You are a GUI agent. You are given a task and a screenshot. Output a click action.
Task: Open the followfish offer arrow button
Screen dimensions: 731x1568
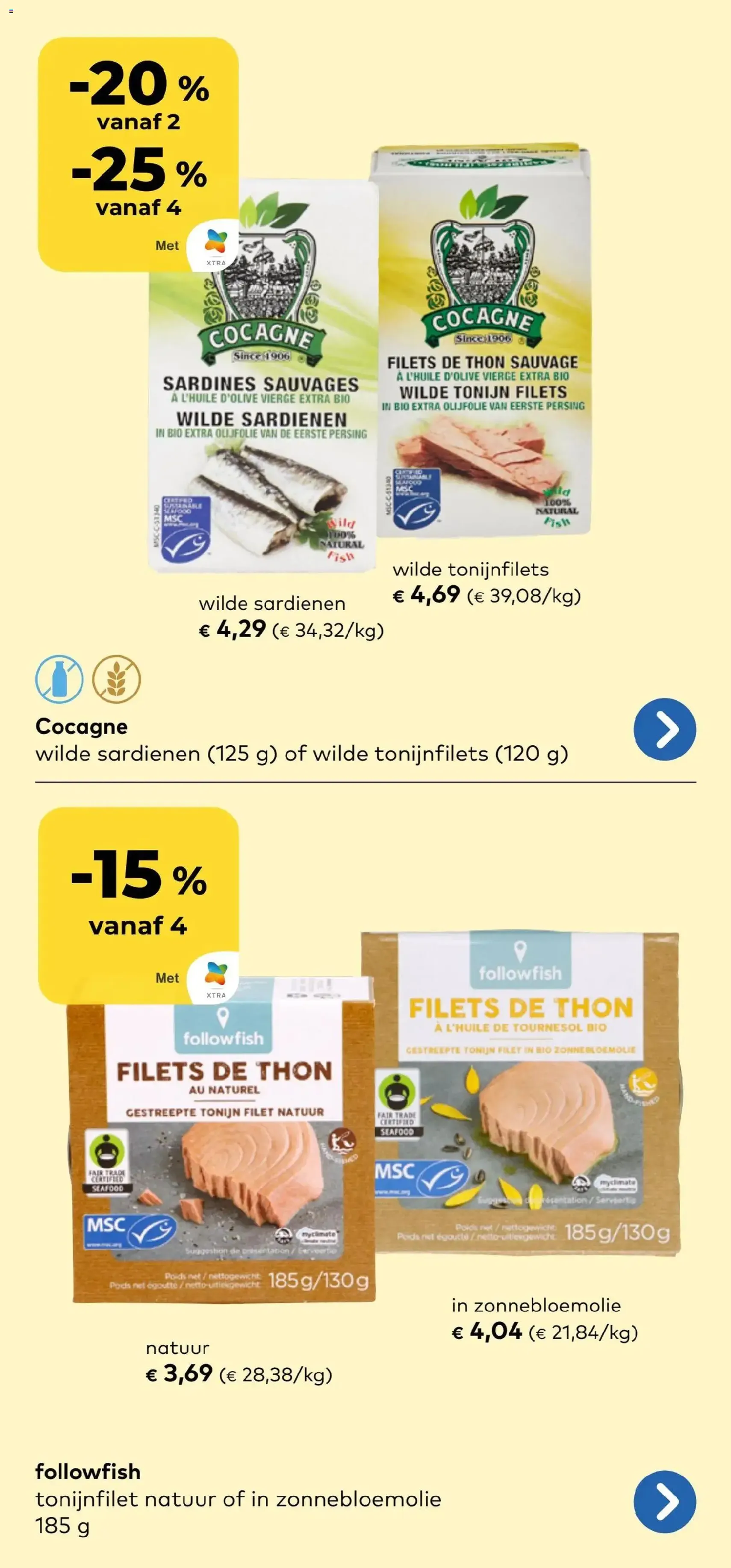point(664,1501)
